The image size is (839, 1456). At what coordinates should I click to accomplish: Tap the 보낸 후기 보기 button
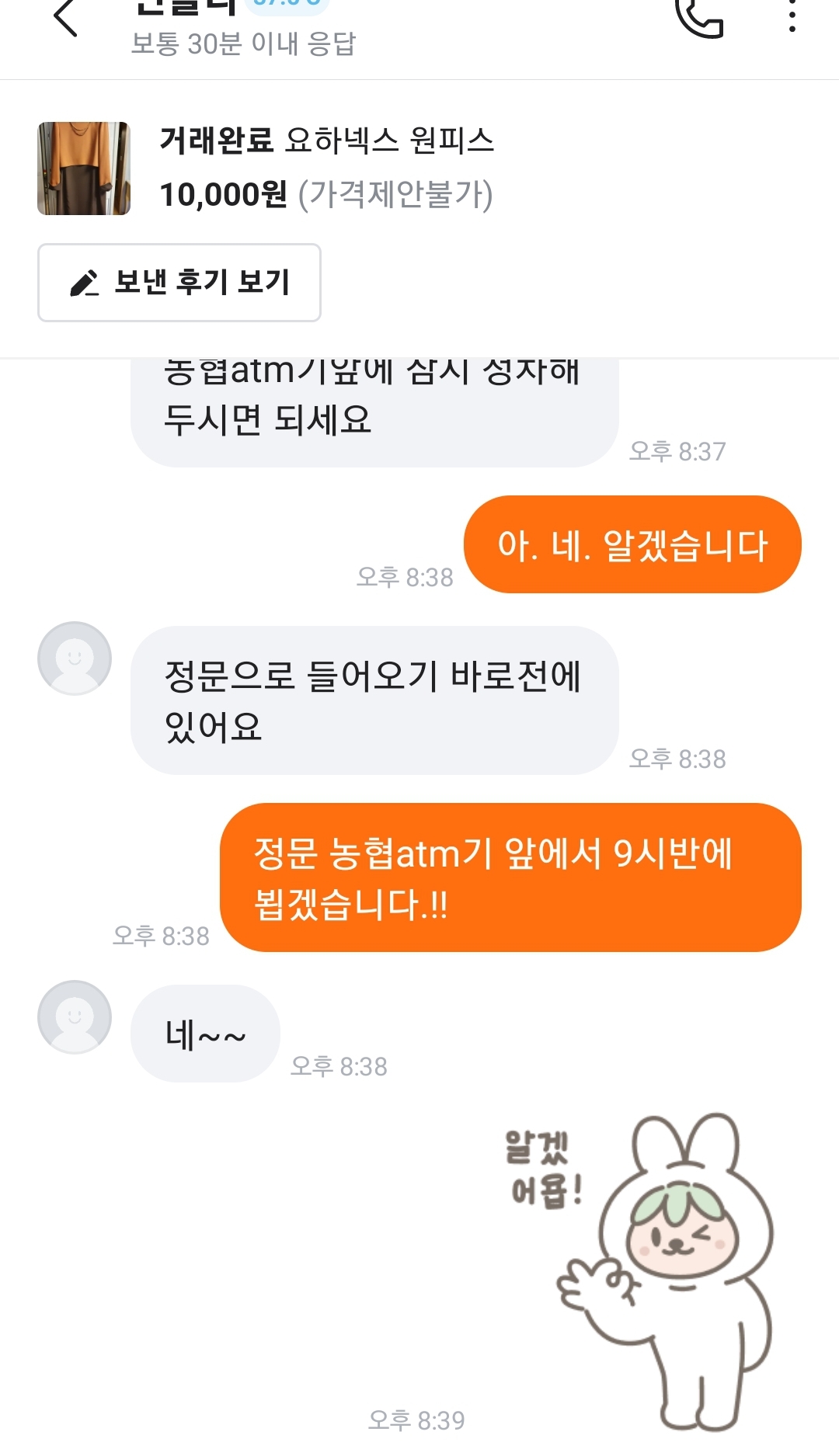click(179, 283)
